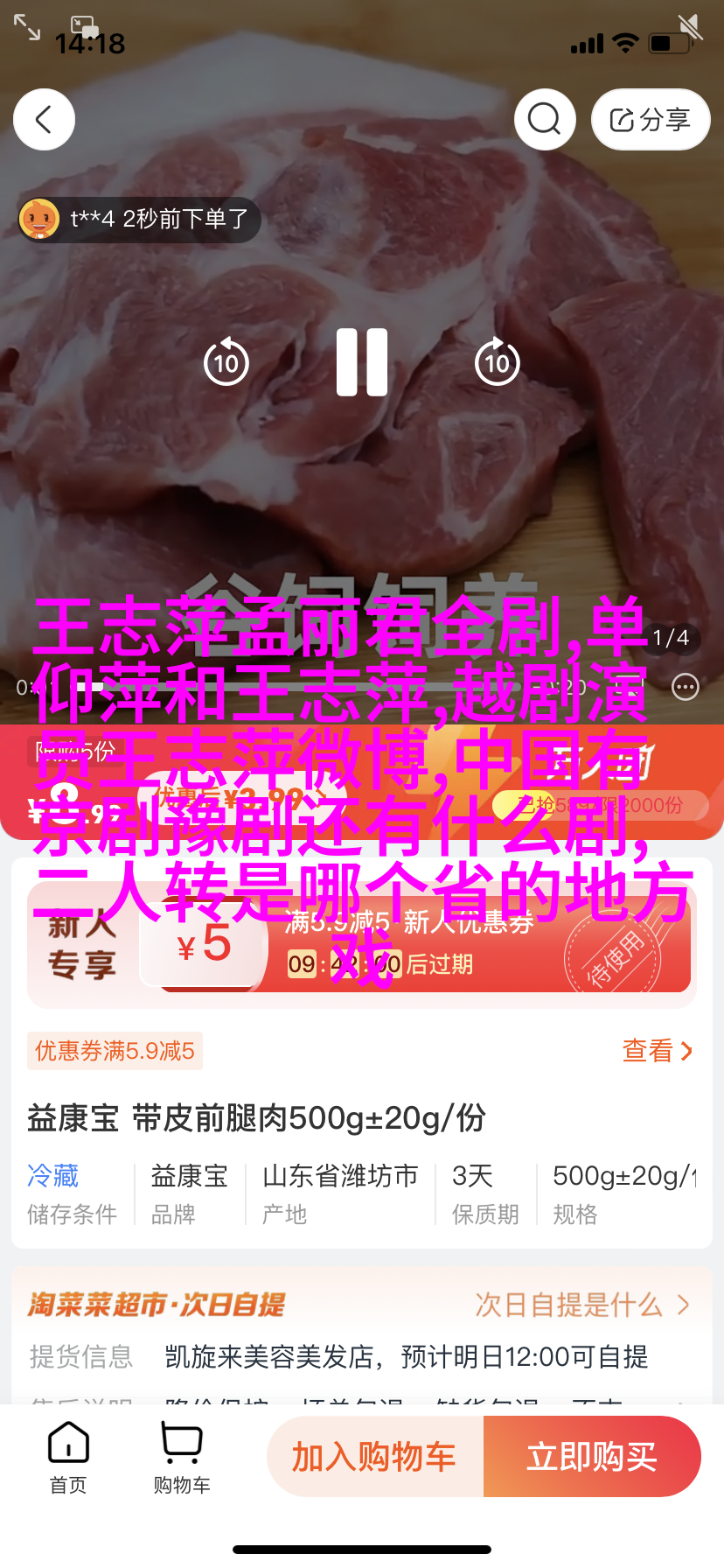Add item with 加入购物车
724x1568 pixels.
pos(374,1457)
